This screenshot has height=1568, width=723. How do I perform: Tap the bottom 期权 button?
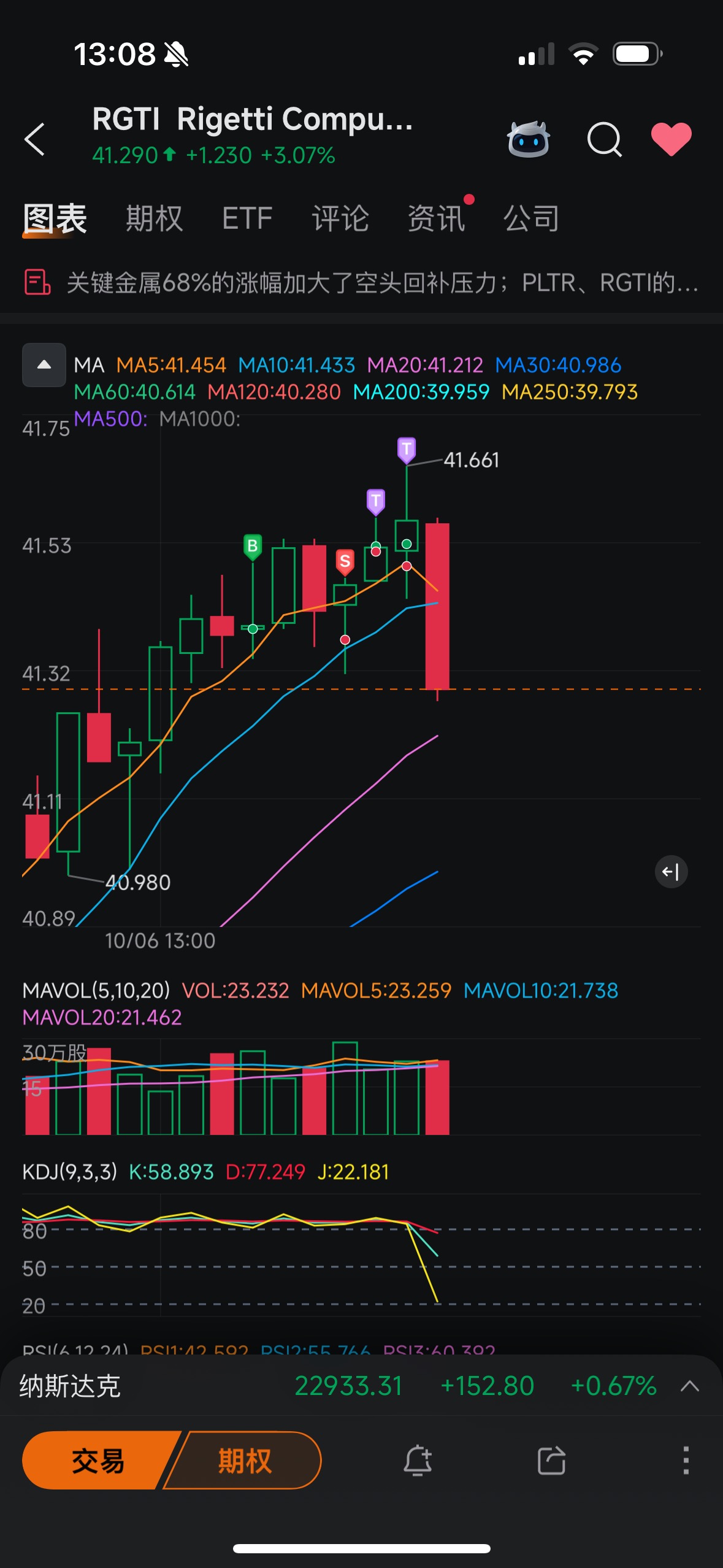pyautogui.click(x=244, y=1460)
